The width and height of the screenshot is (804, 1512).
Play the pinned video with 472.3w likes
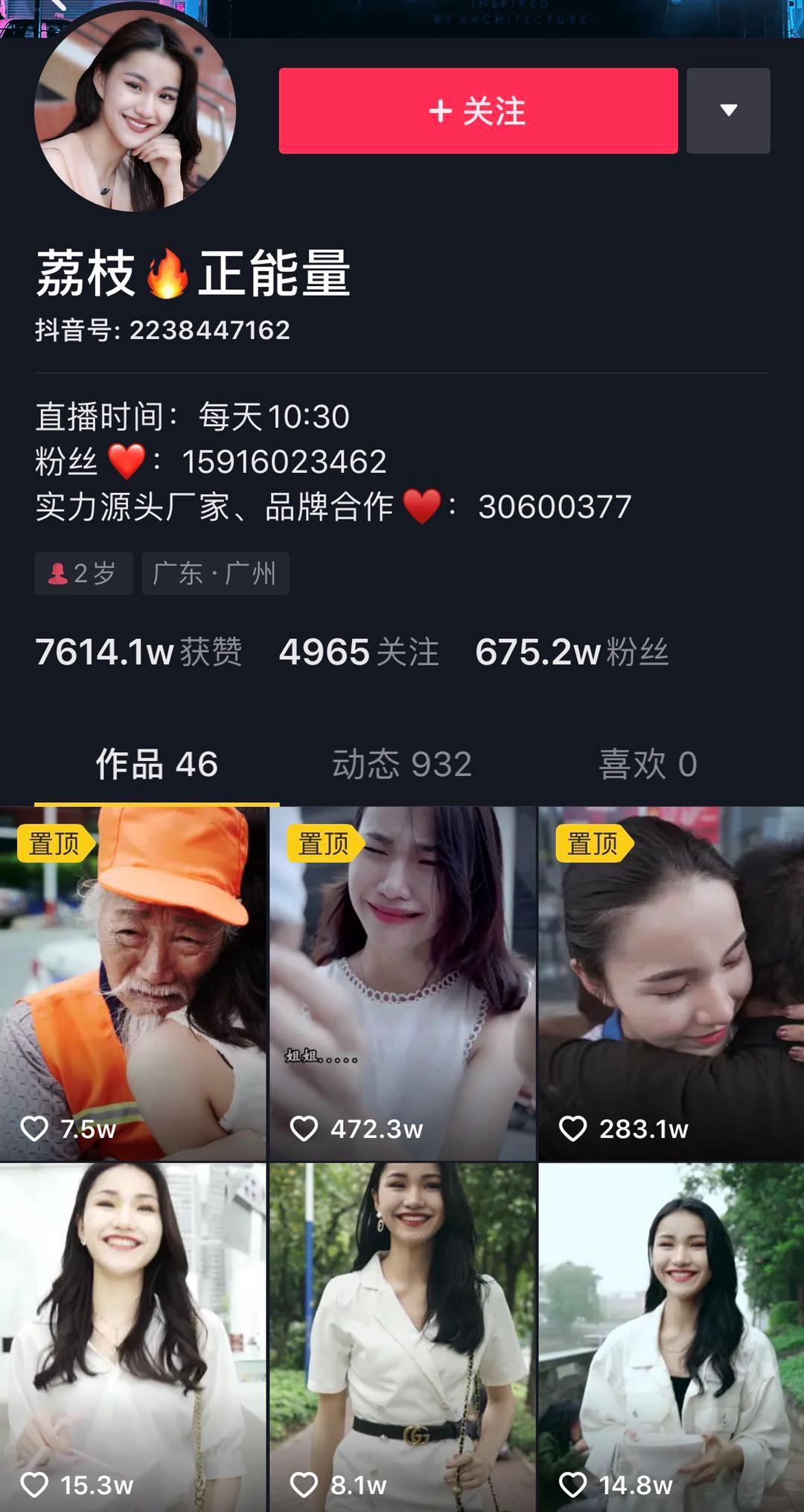402,983
